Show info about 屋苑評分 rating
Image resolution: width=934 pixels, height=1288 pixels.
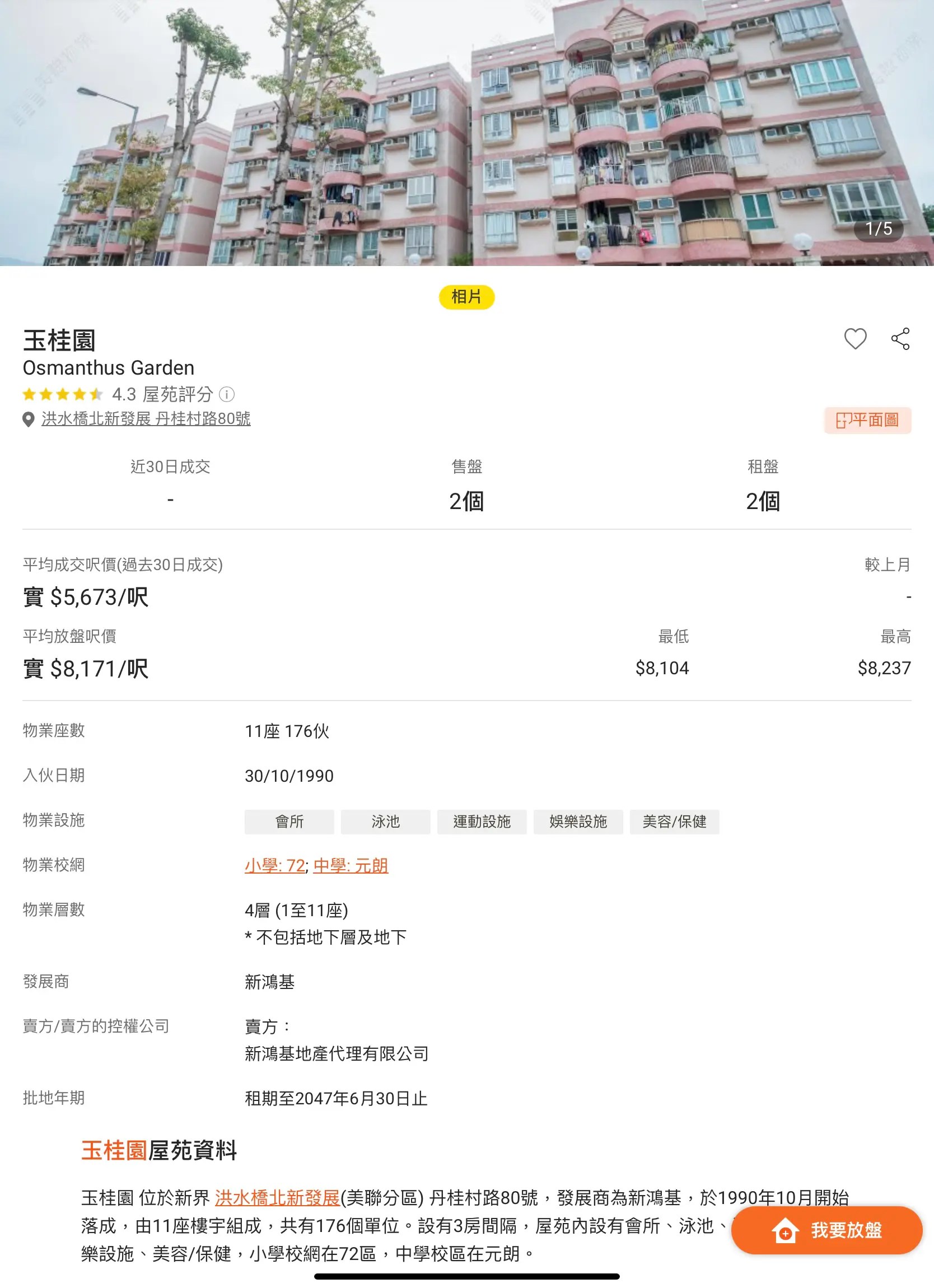point(227,394)
